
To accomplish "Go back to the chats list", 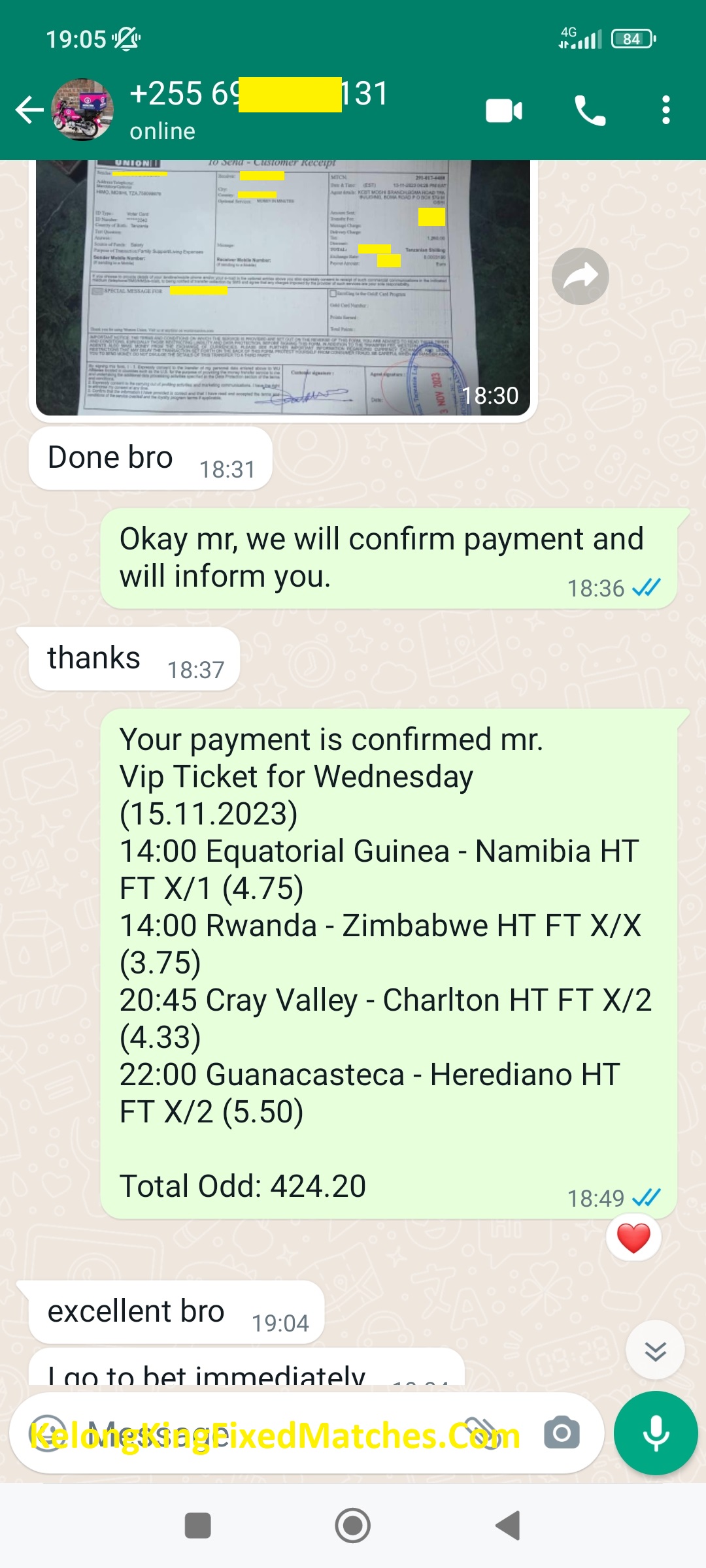I will tap(29, 110).
